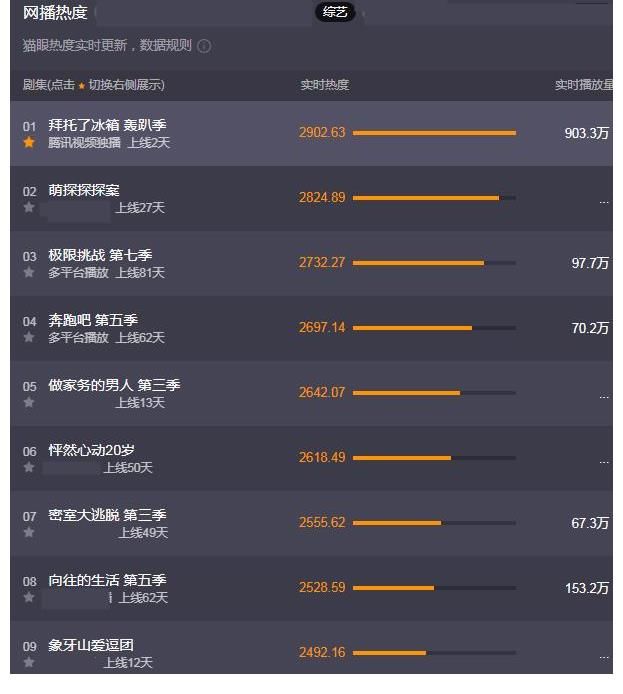Open the 萌探探探案 row

click(x=84, y=190)
